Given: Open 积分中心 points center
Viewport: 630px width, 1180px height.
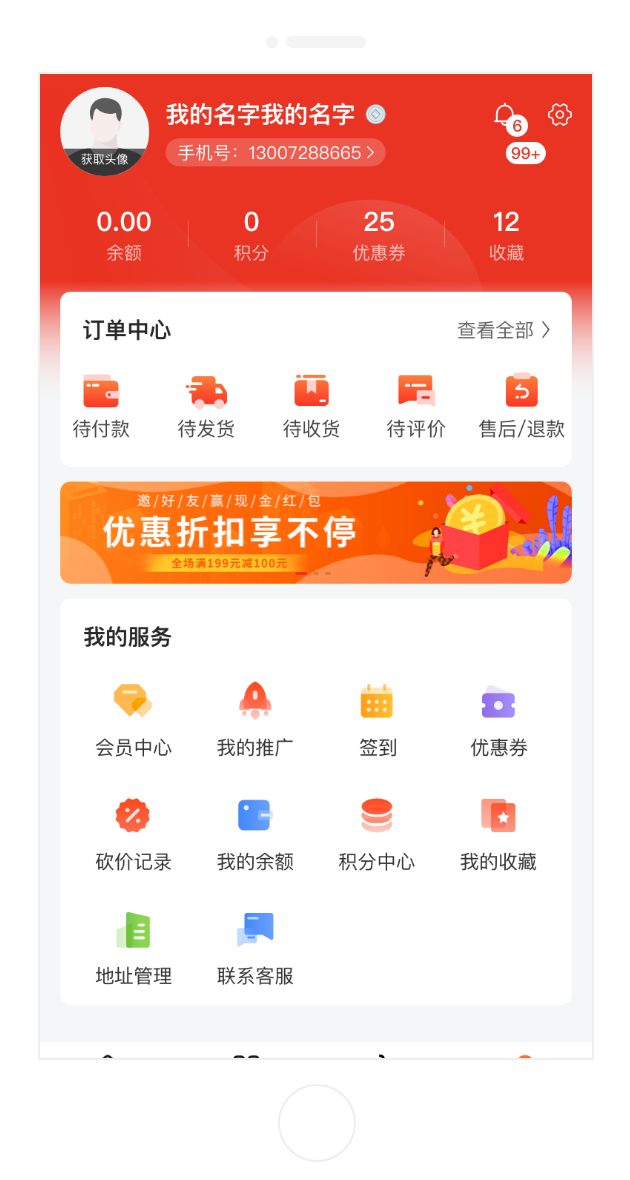Looking at the screenshot, I should pyautogui.click(x=377, y=834).
